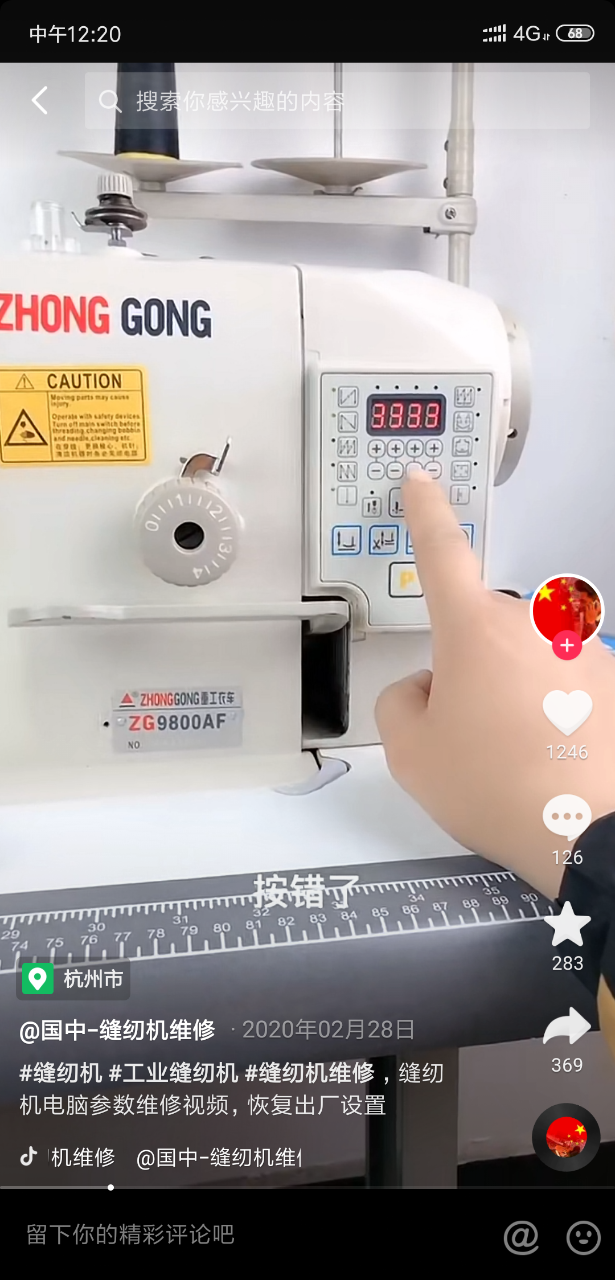Mention someone with the @ icon
Image resolution: width=615 pixels, height=1280 pixels.
521,1237
